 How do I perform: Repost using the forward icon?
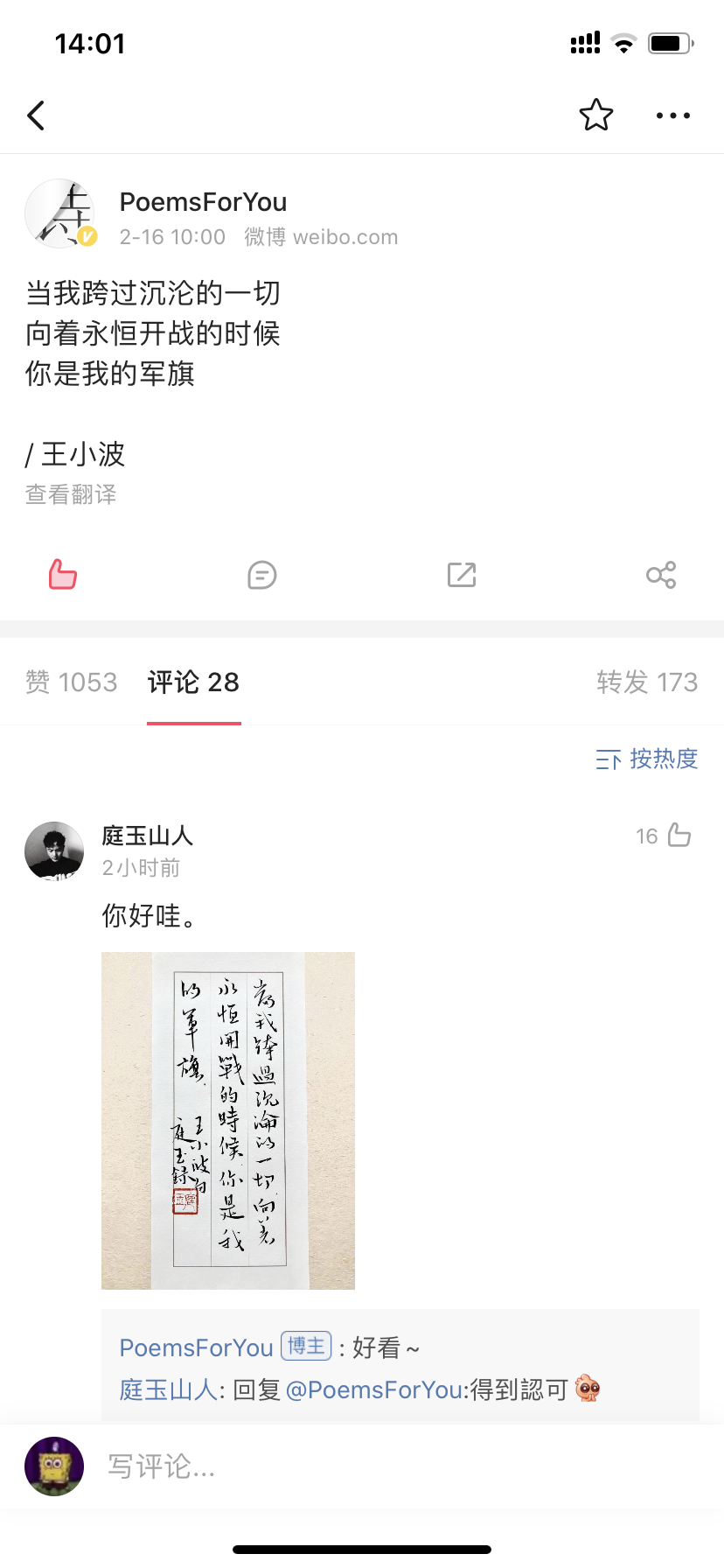click(x=462, y=575)
